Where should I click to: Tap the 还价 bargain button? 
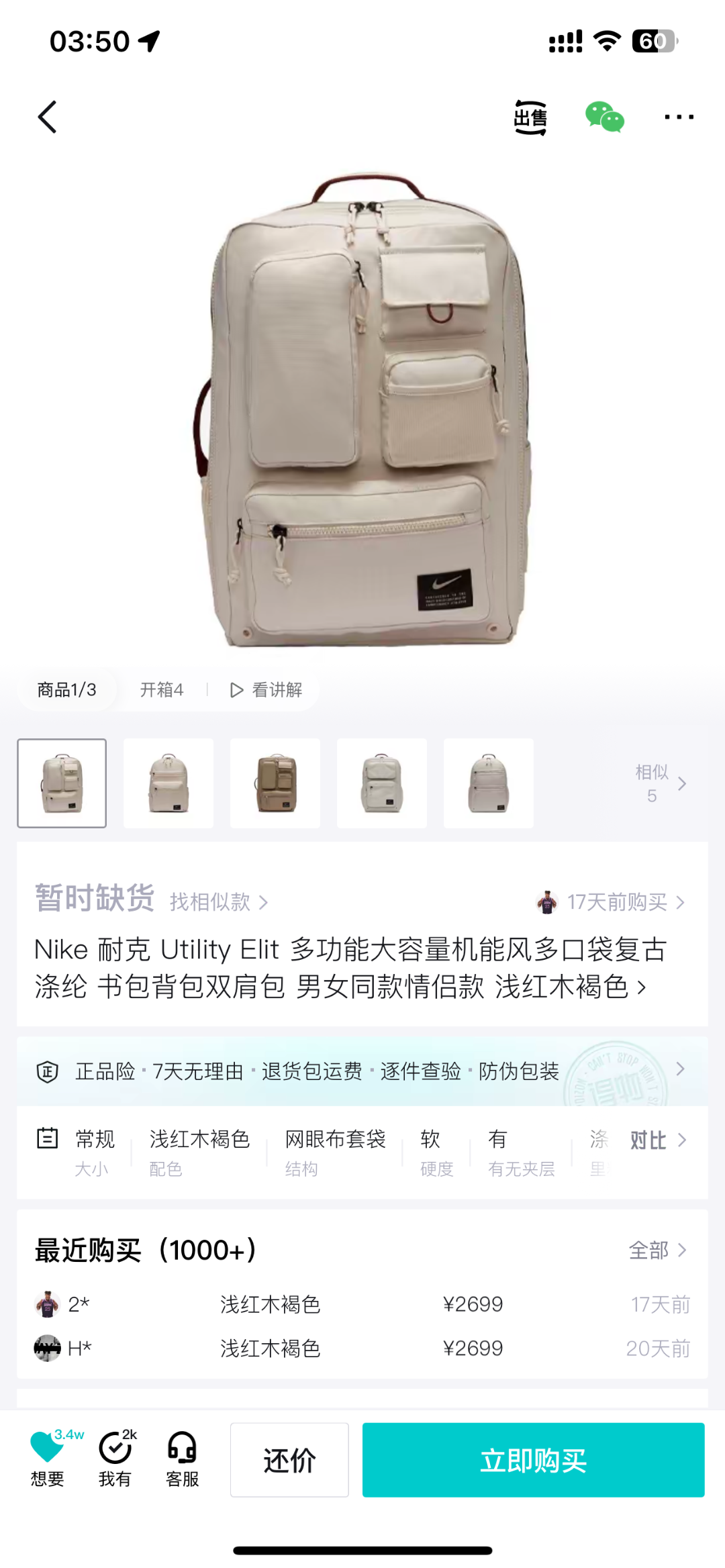tap(289, 1459)
